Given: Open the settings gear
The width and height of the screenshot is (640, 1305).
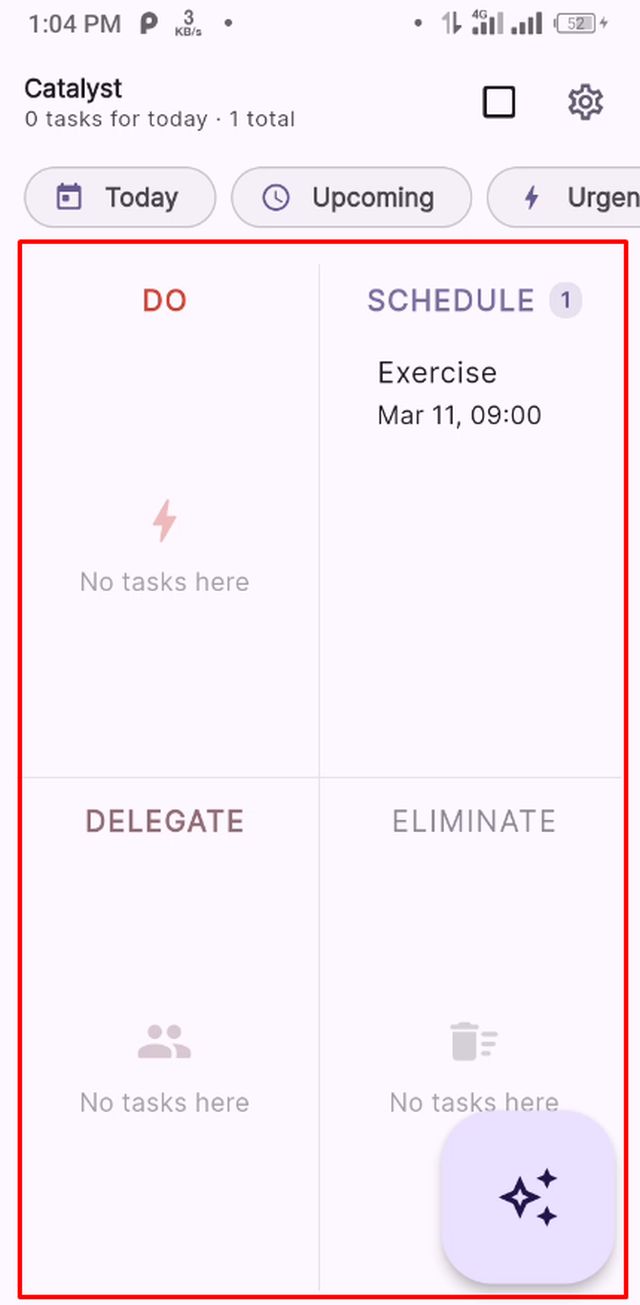Looking at the screenshot, I should pos(585,102).
